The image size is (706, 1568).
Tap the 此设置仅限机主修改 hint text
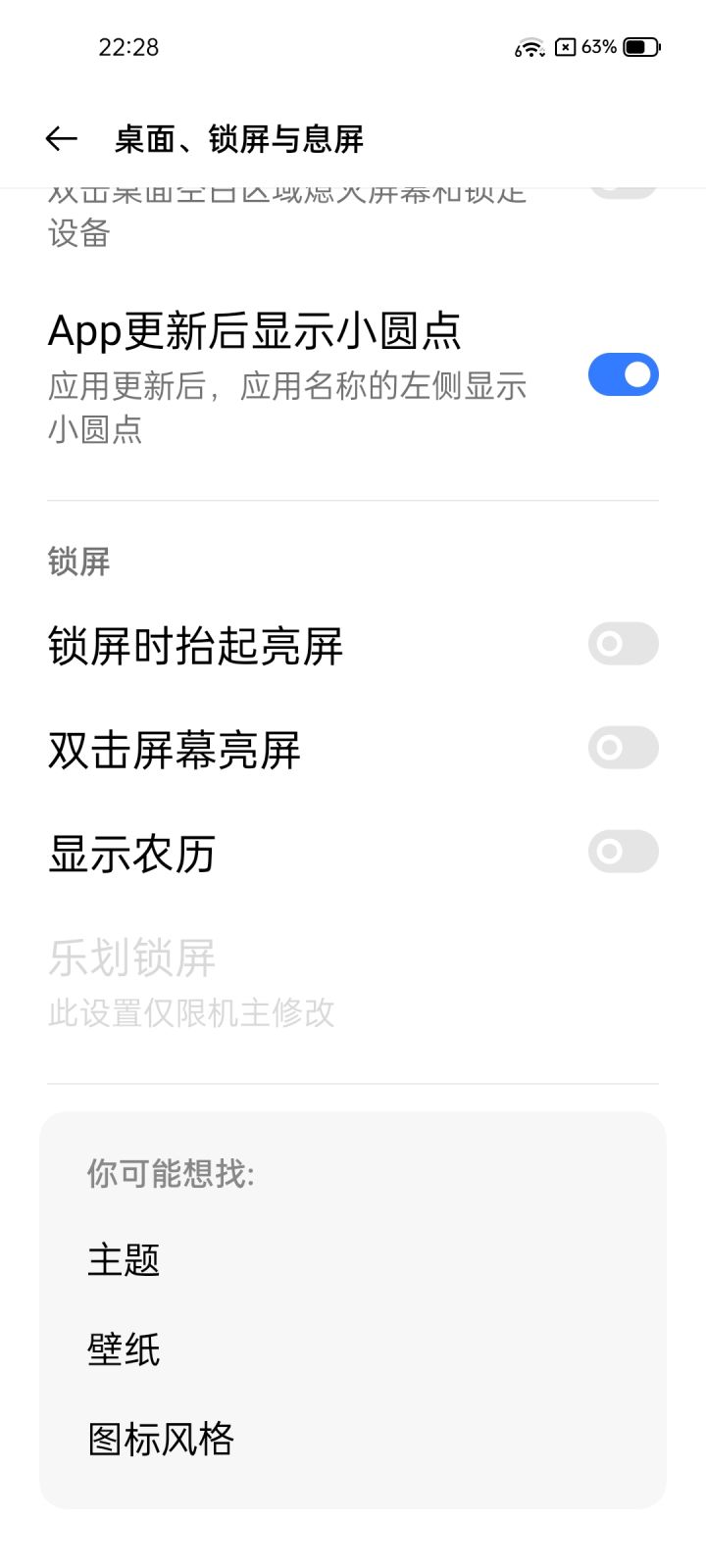192,1013
